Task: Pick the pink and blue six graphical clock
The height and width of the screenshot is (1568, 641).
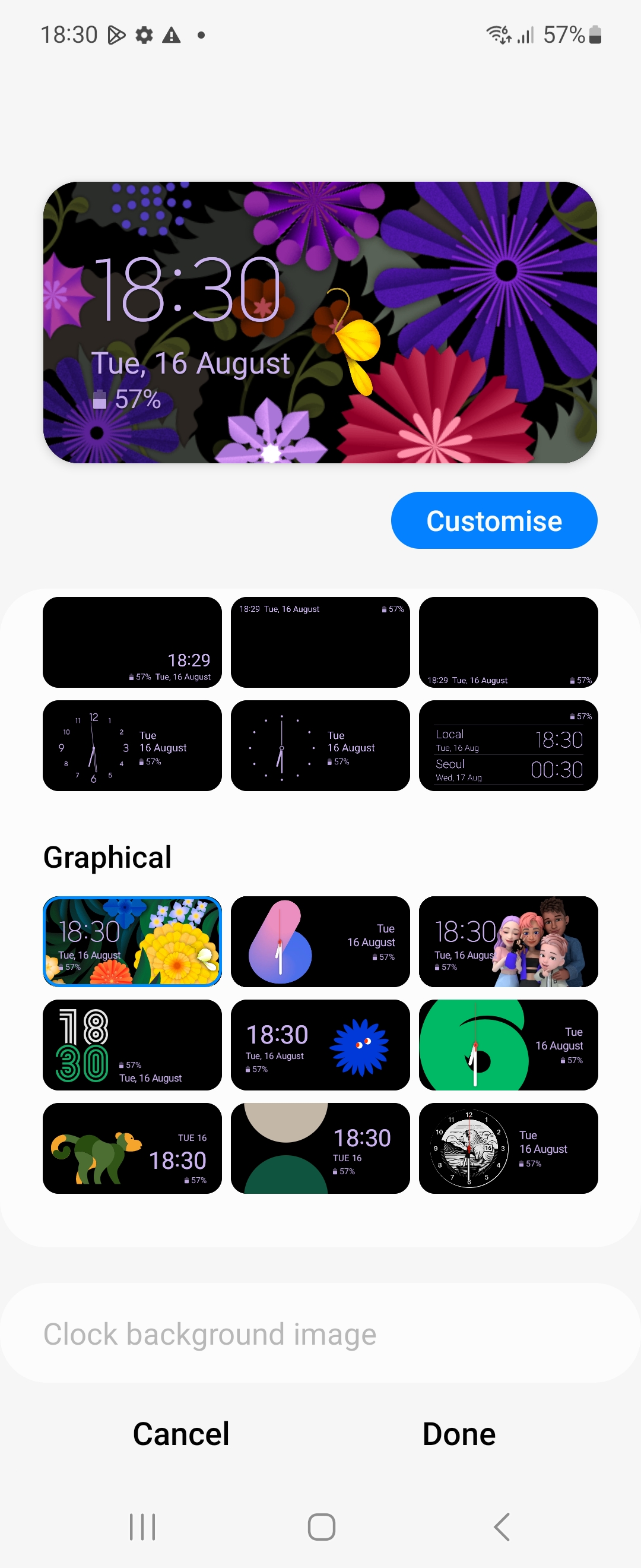Action: point(320,941)
